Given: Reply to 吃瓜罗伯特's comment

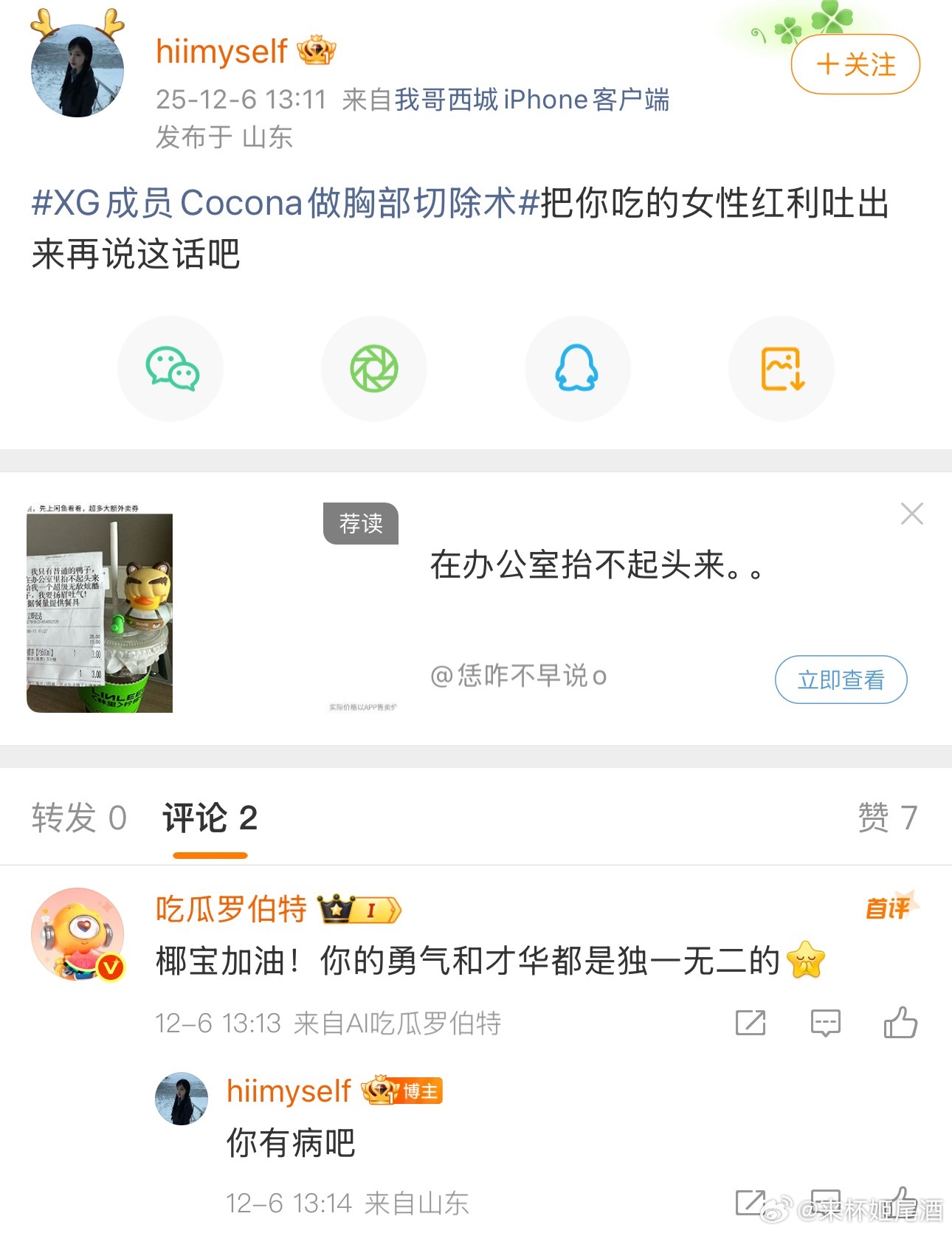Looking at the screenshot, I should (825, 1023).
